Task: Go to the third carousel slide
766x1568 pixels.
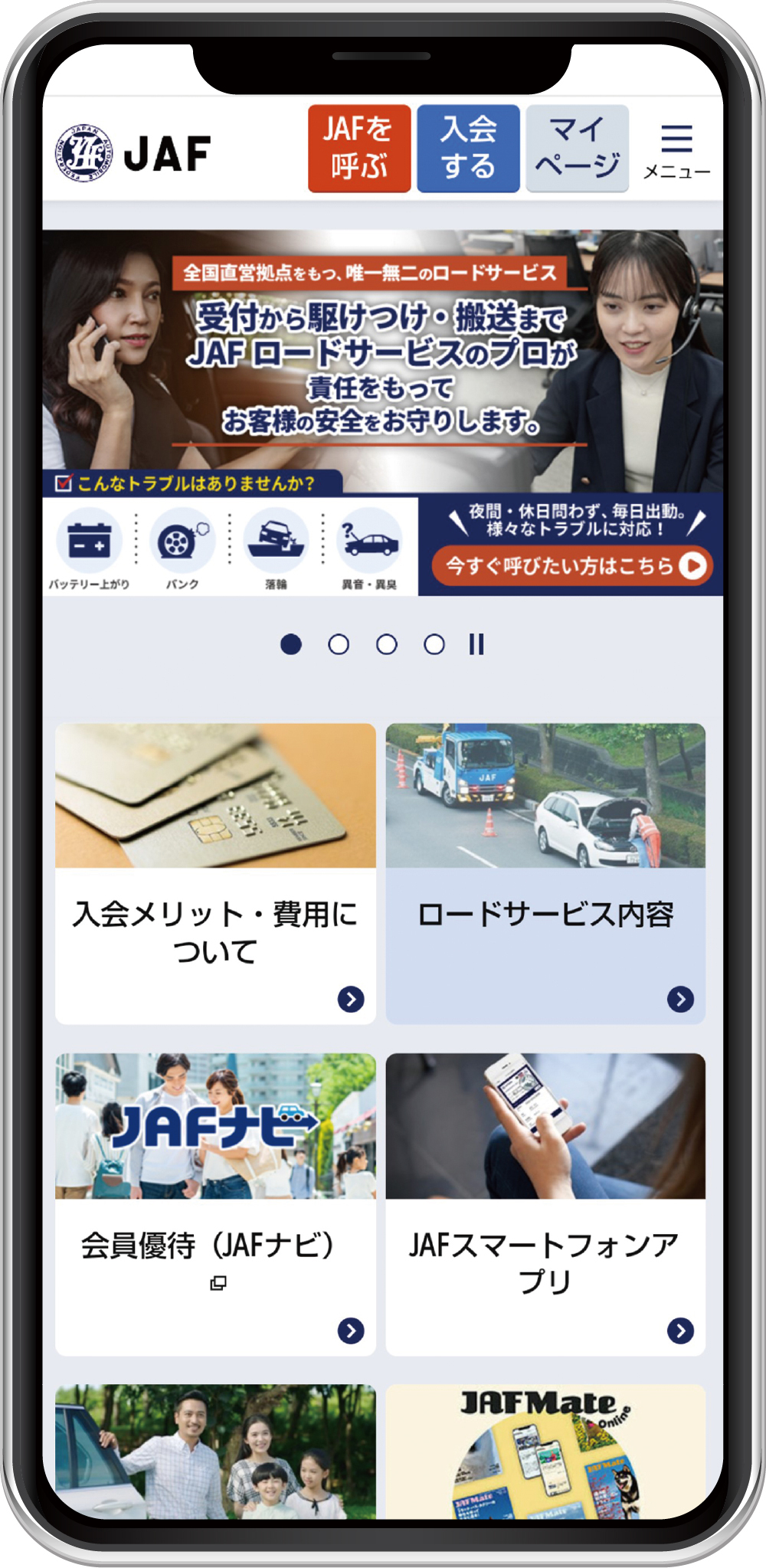Action: pyautogui.click(x=387, y=645)
